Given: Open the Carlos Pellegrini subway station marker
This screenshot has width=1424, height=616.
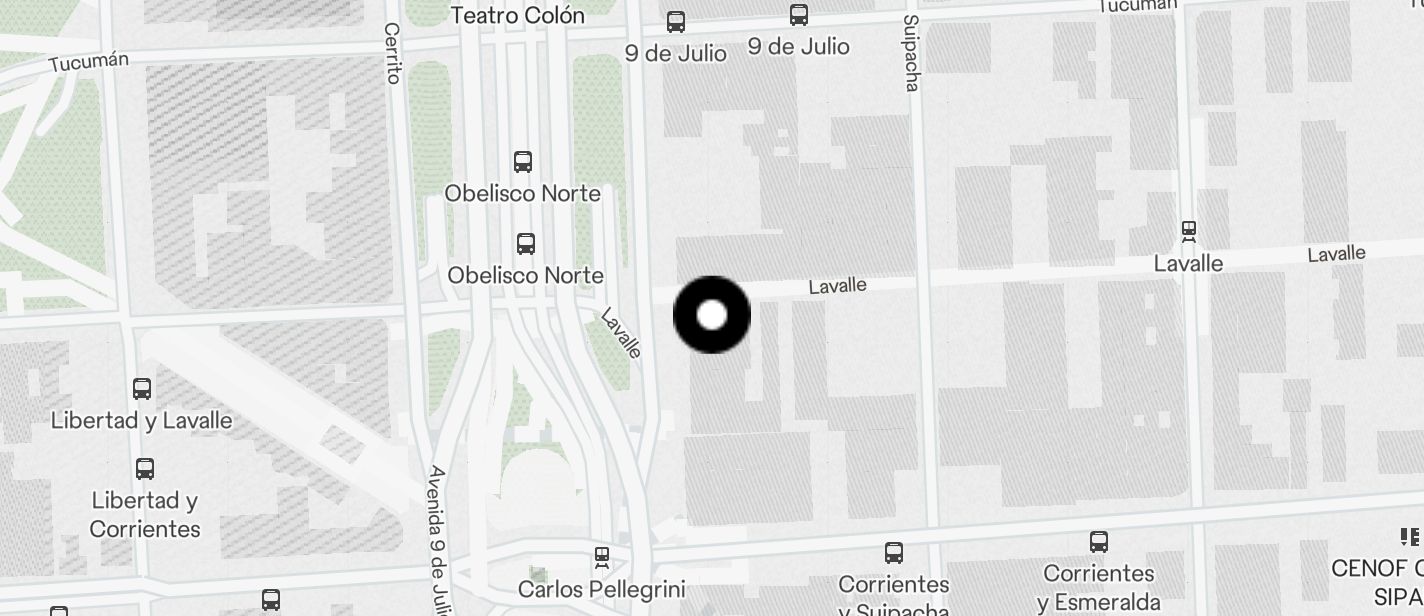Looking at the screenshot, I should click(601, 556).
